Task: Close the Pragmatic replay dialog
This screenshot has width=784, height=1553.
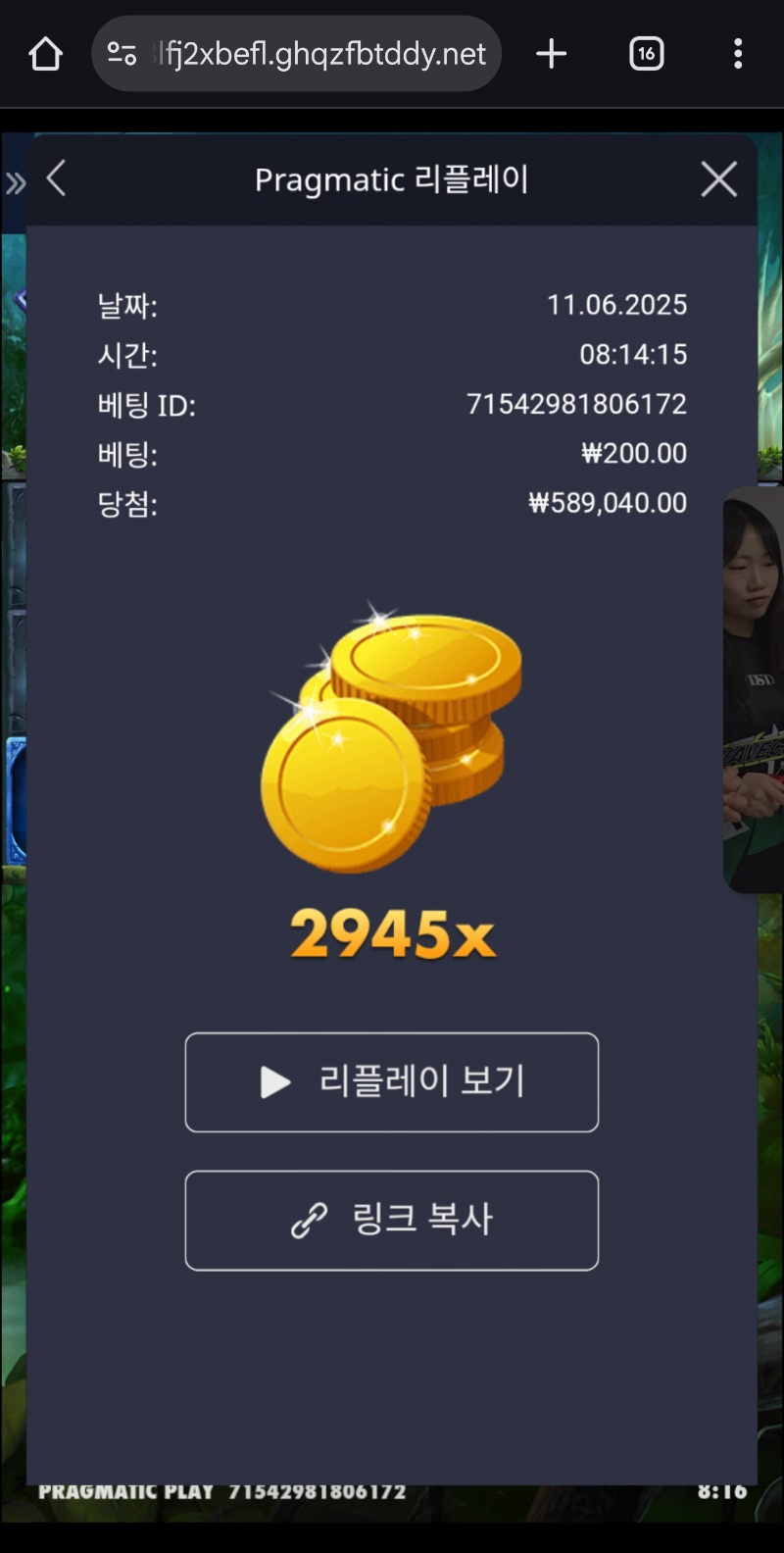Action: coord(718,179)
